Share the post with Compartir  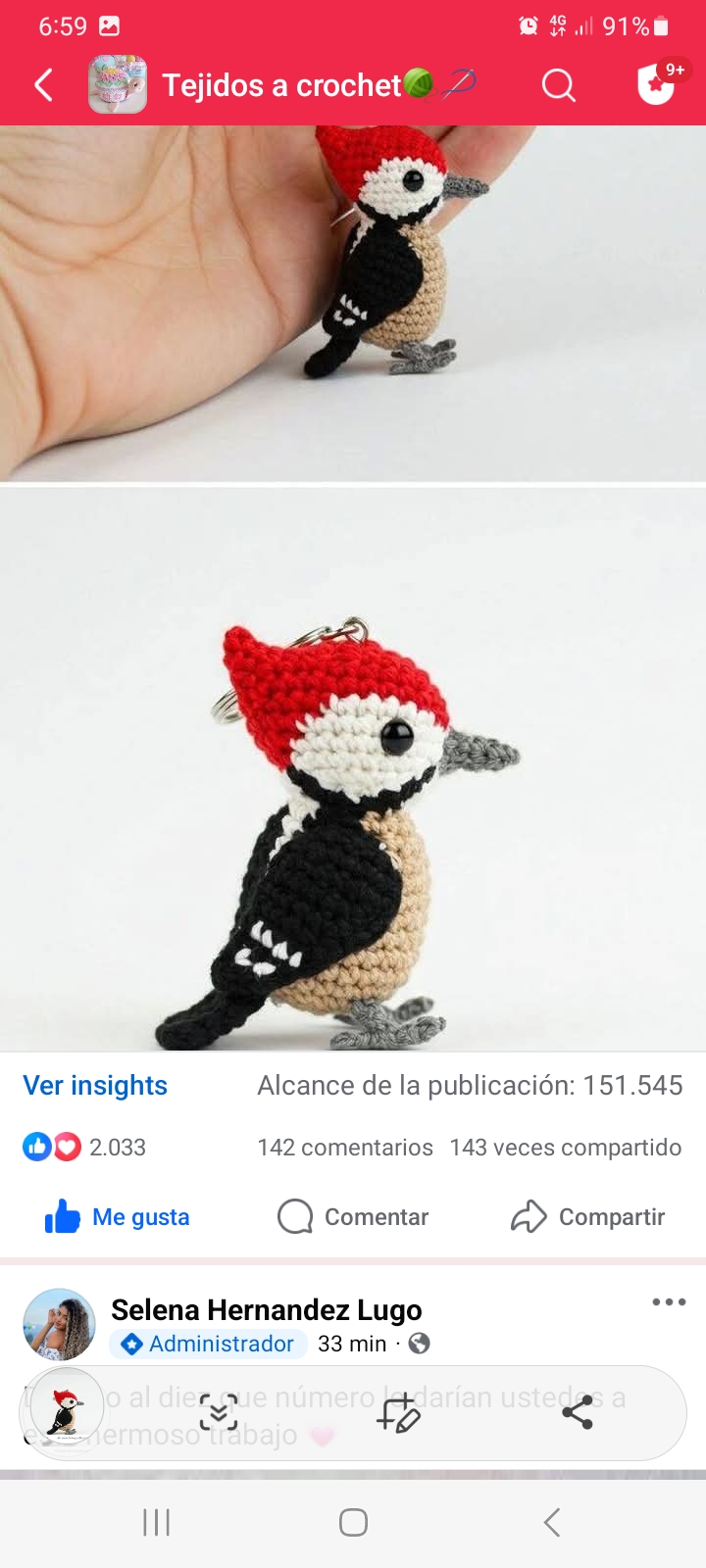click(588, 1217)
